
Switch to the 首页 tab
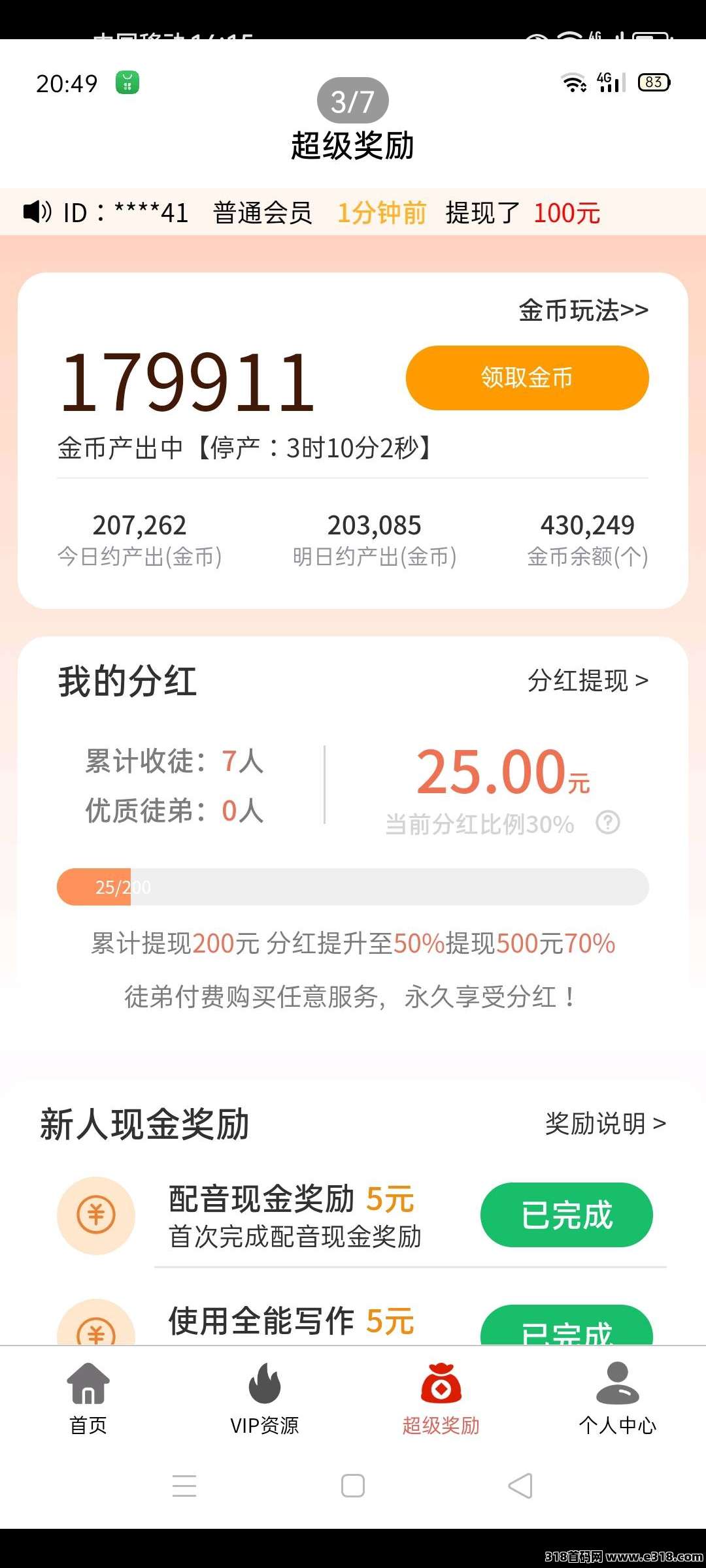88,1398
